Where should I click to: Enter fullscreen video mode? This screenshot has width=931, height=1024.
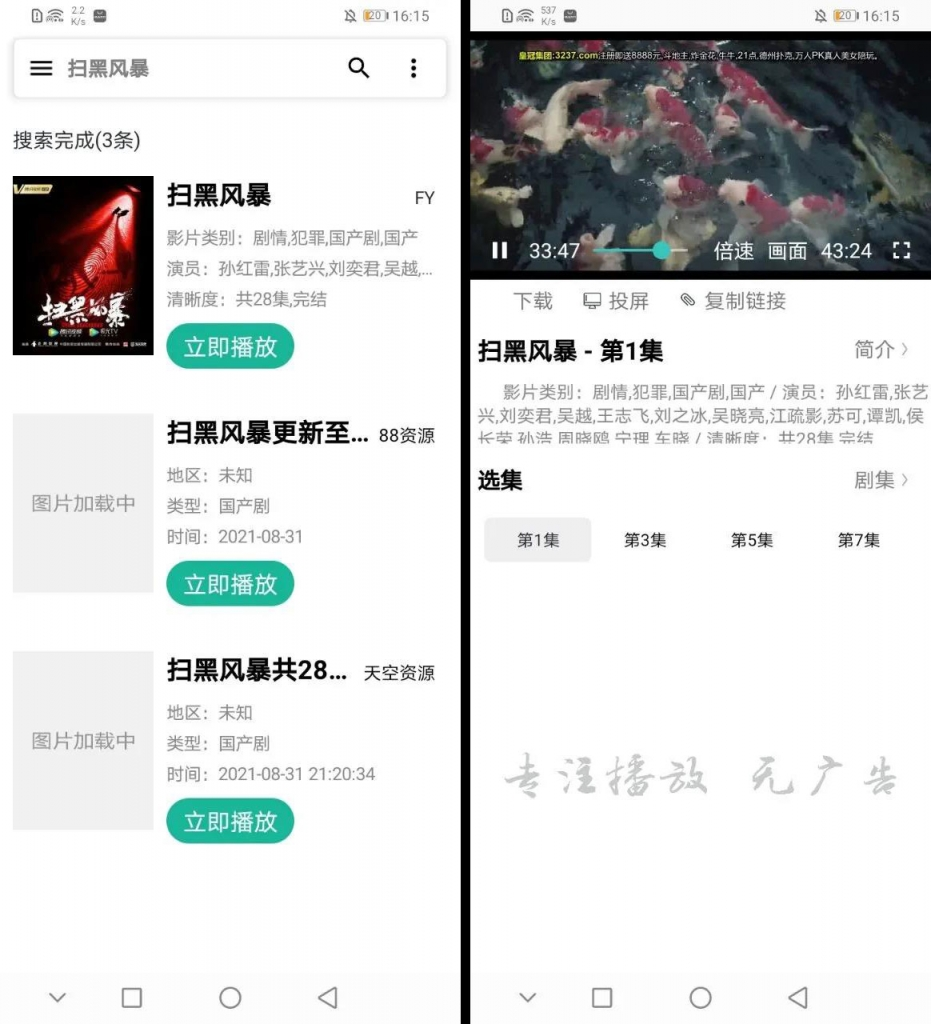[901, 251]
